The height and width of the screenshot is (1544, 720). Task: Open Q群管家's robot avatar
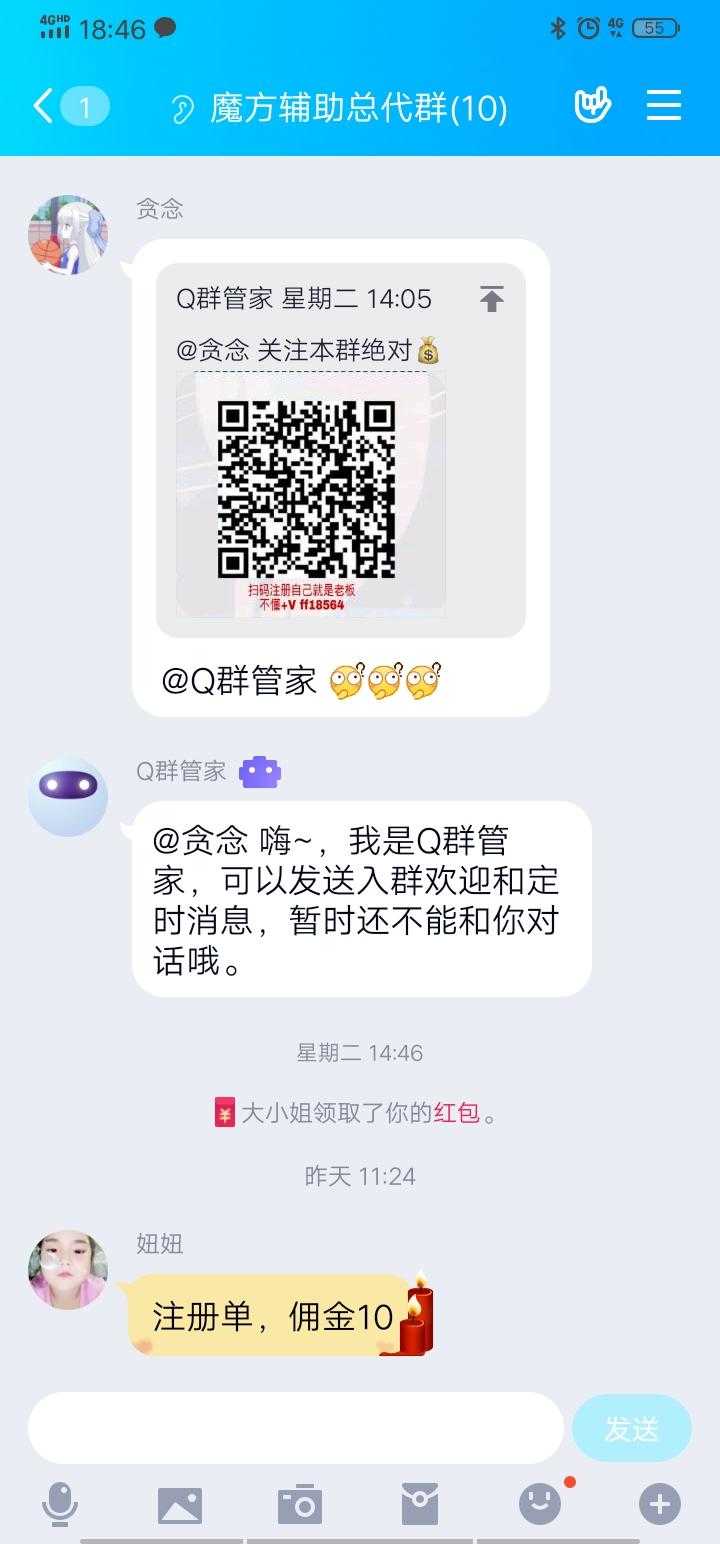68,797
